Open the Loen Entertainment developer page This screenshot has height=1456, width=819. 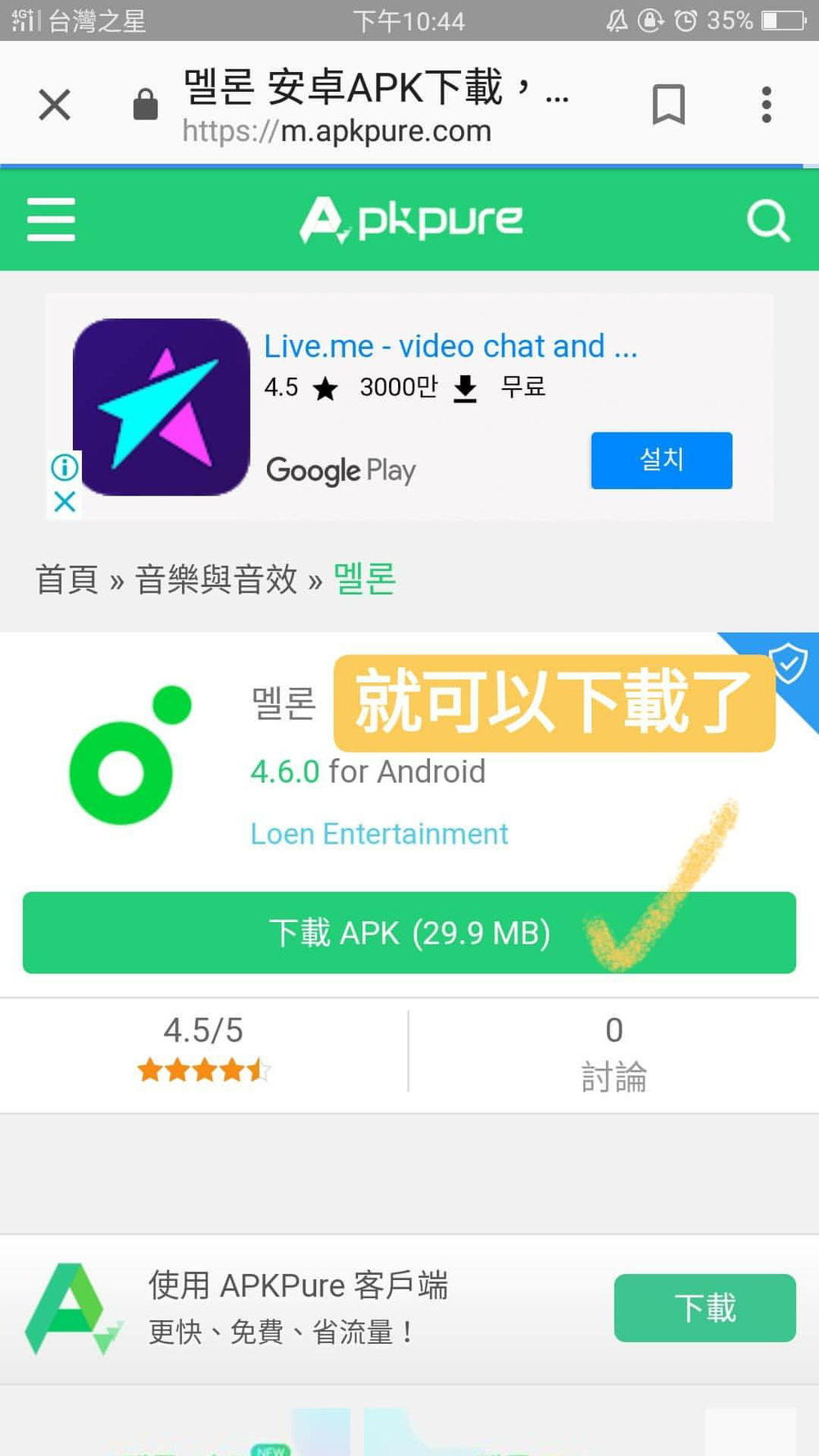click(x=379, y=834)
